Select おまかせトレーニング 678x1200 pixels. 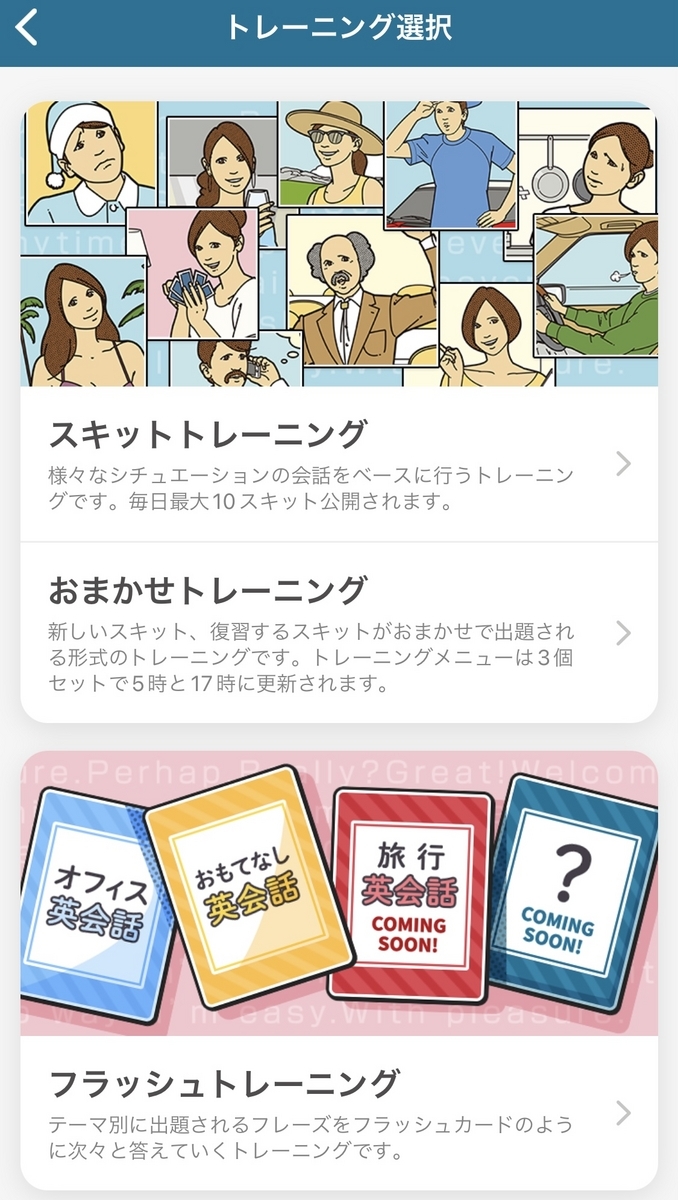(339, 632)
